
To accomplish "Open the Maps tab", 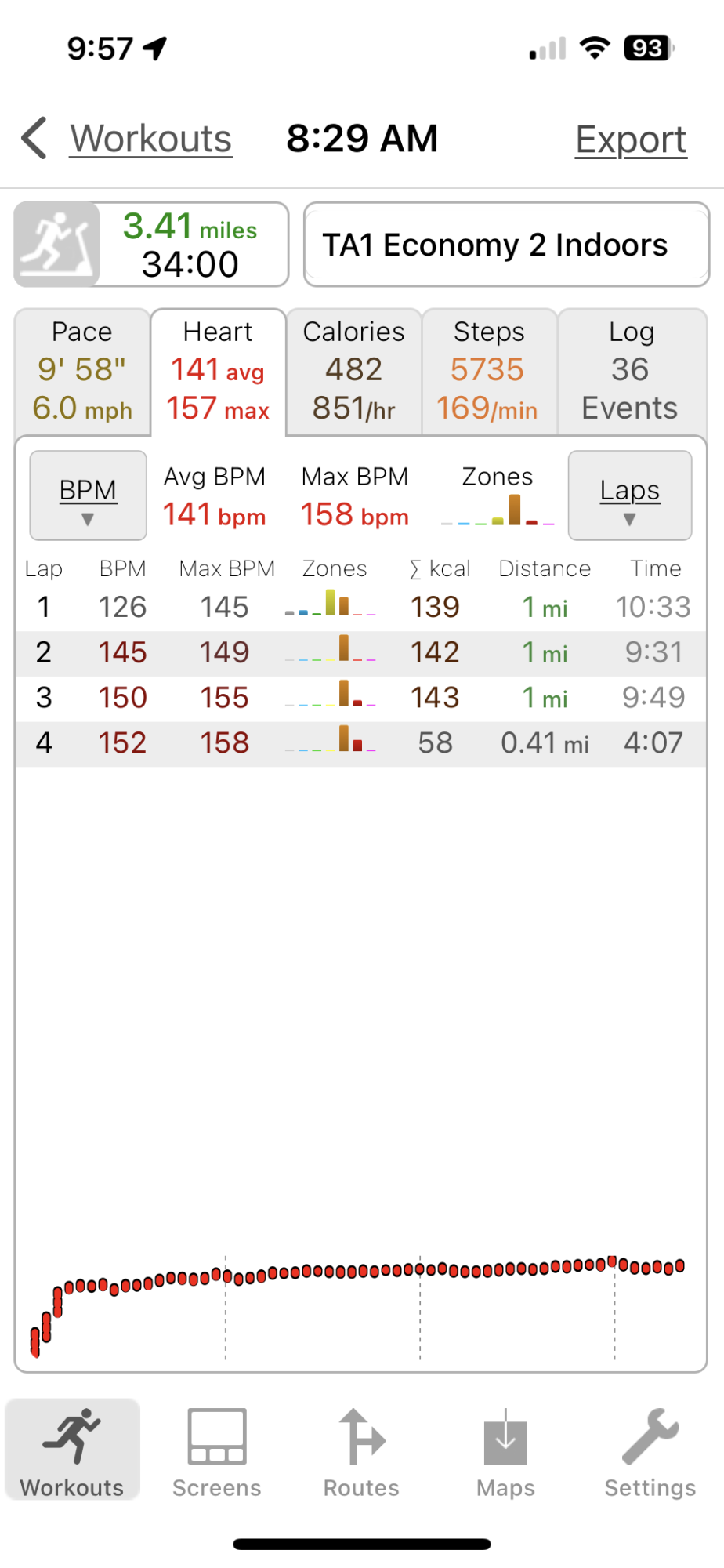I will point(505,1451).
